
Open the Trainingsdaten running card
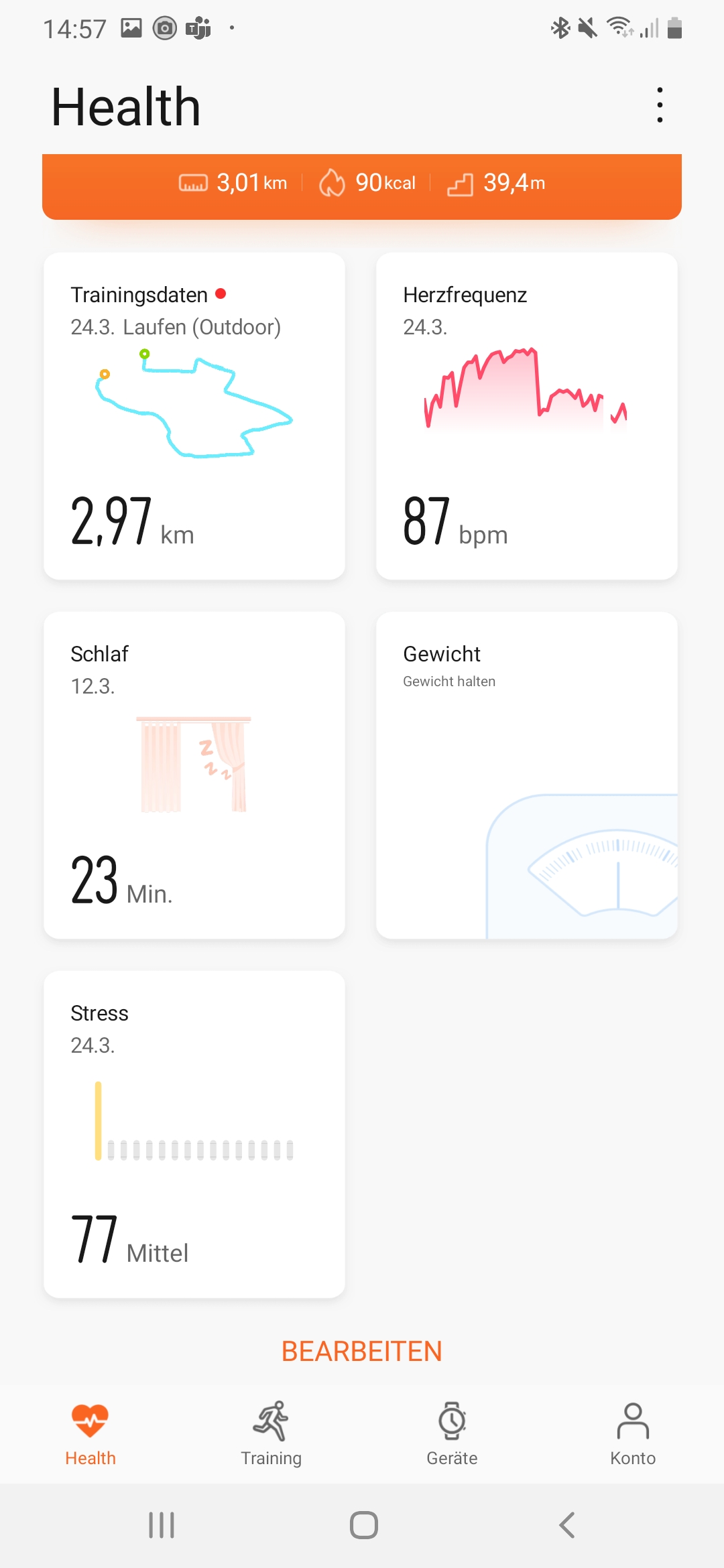[194, 415]
